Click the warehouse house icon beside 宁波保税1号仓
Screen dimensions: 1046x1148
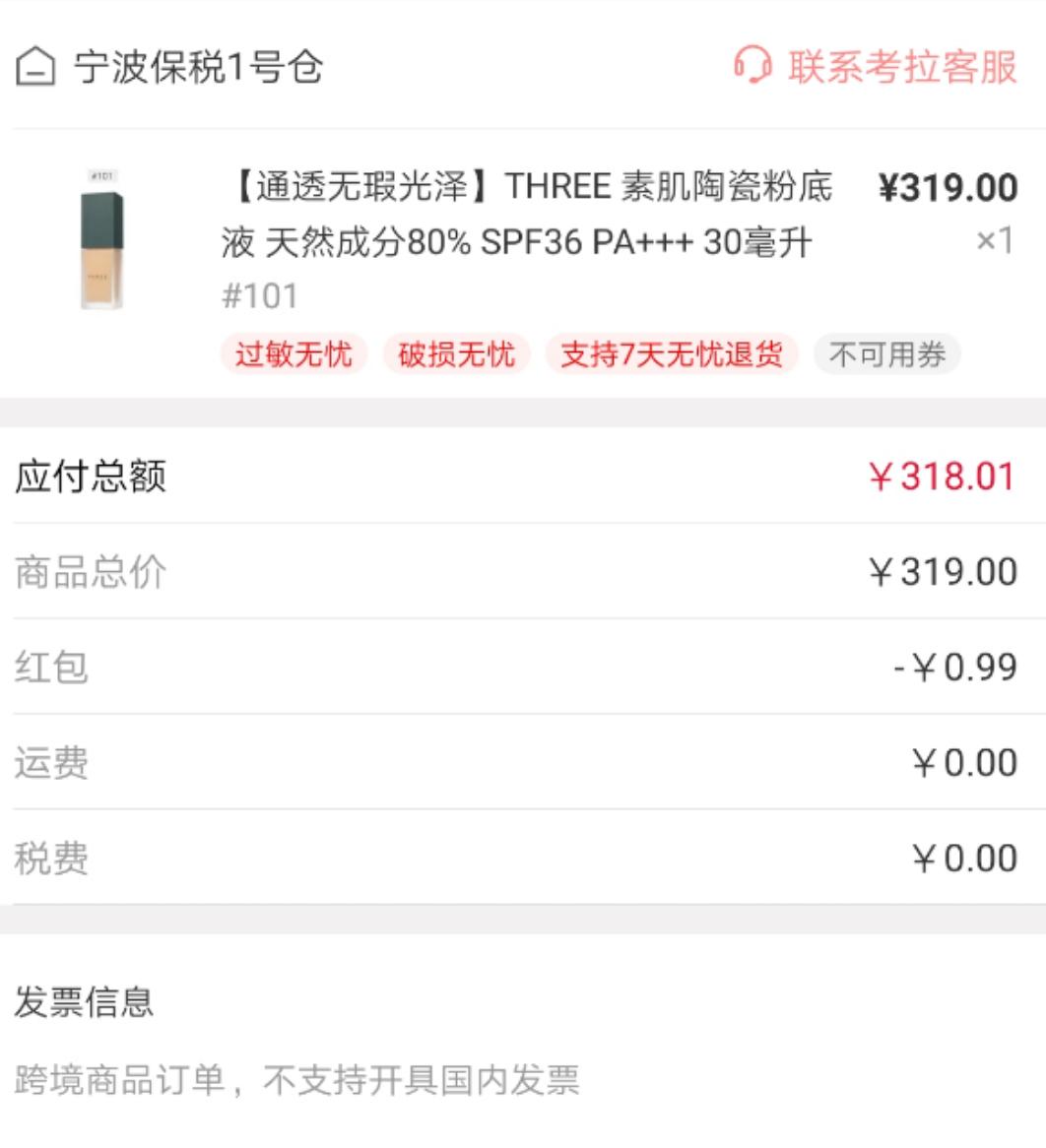pos(35,70)
